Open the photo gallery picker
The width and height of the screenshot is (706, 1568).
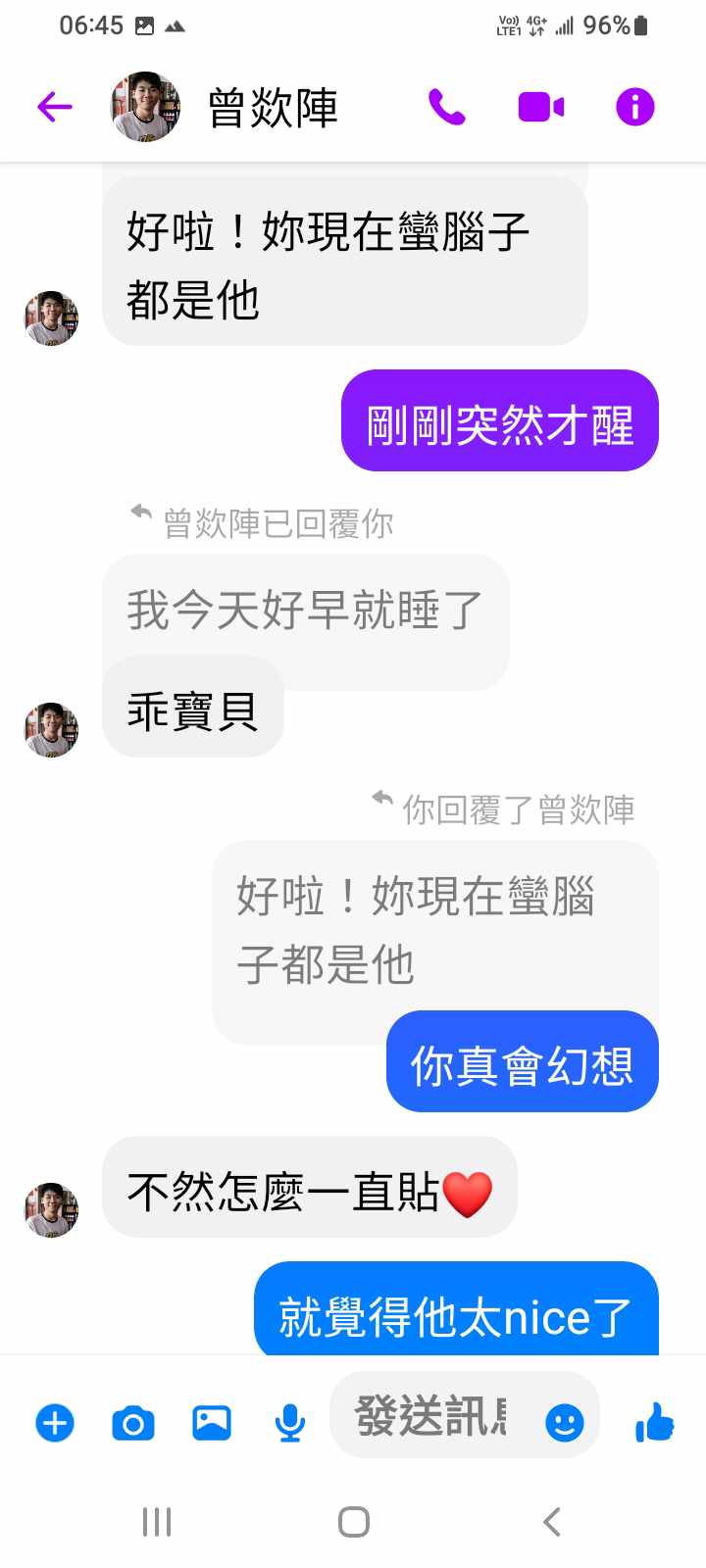212,1422
